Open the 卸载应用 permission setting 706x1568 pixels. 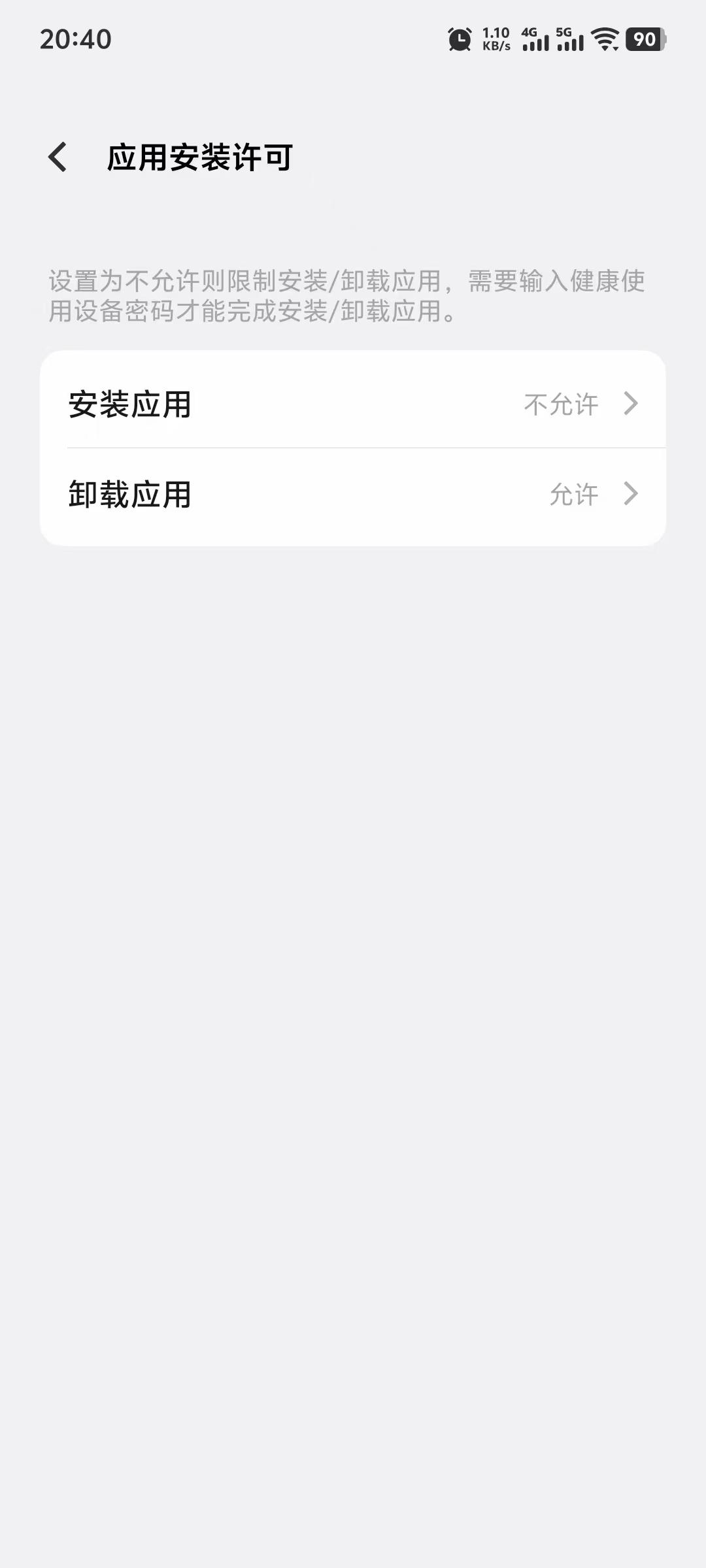[353, 495]
